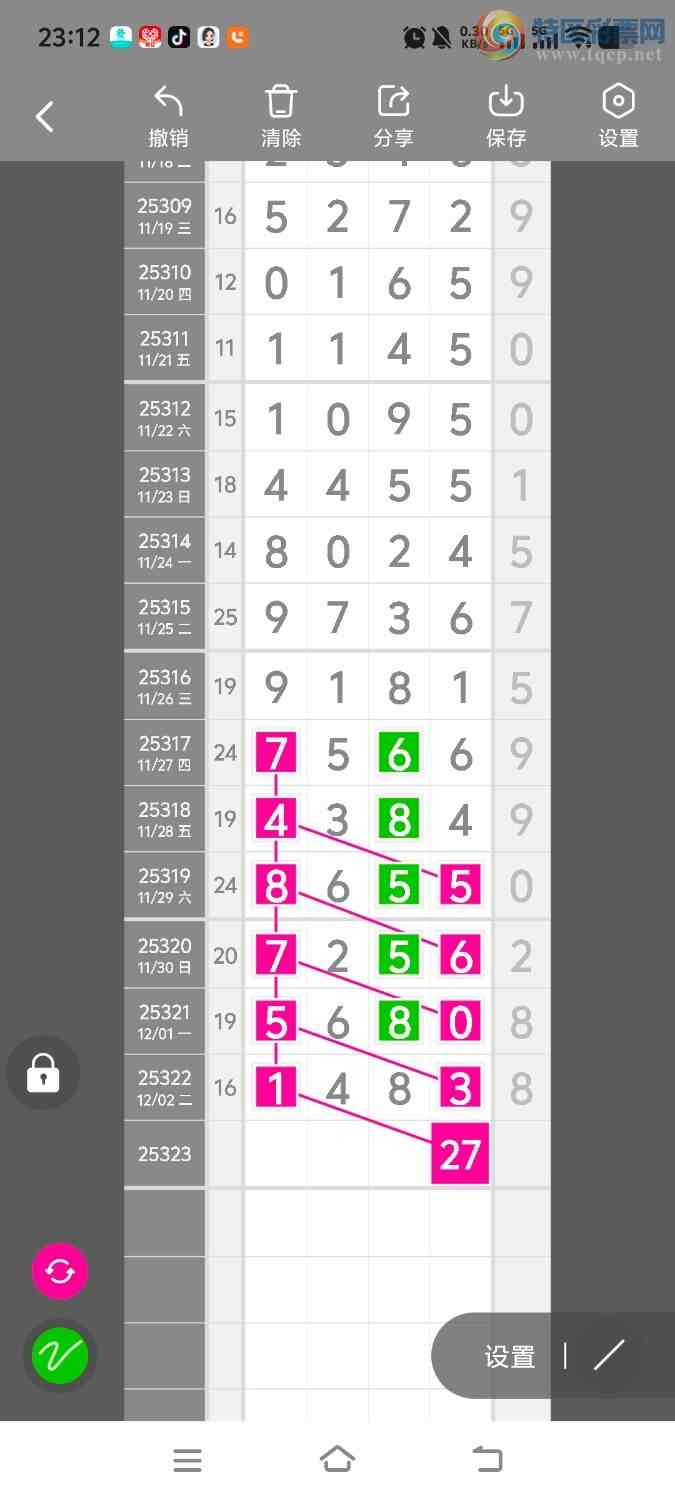675x1500 pixels.
Task: Open the floating 设置 pill button
Action: (x=510, y=1356)
